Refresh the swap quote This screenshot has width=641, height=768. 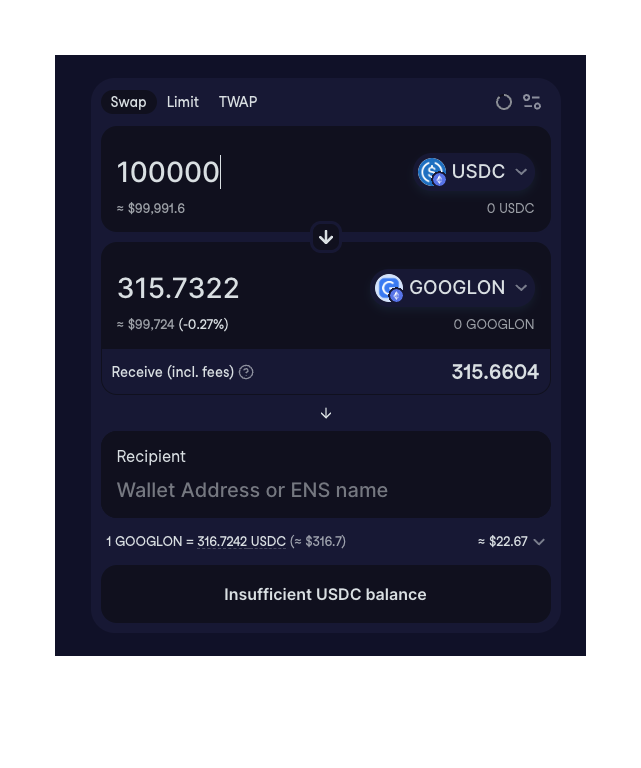[504, 102]
